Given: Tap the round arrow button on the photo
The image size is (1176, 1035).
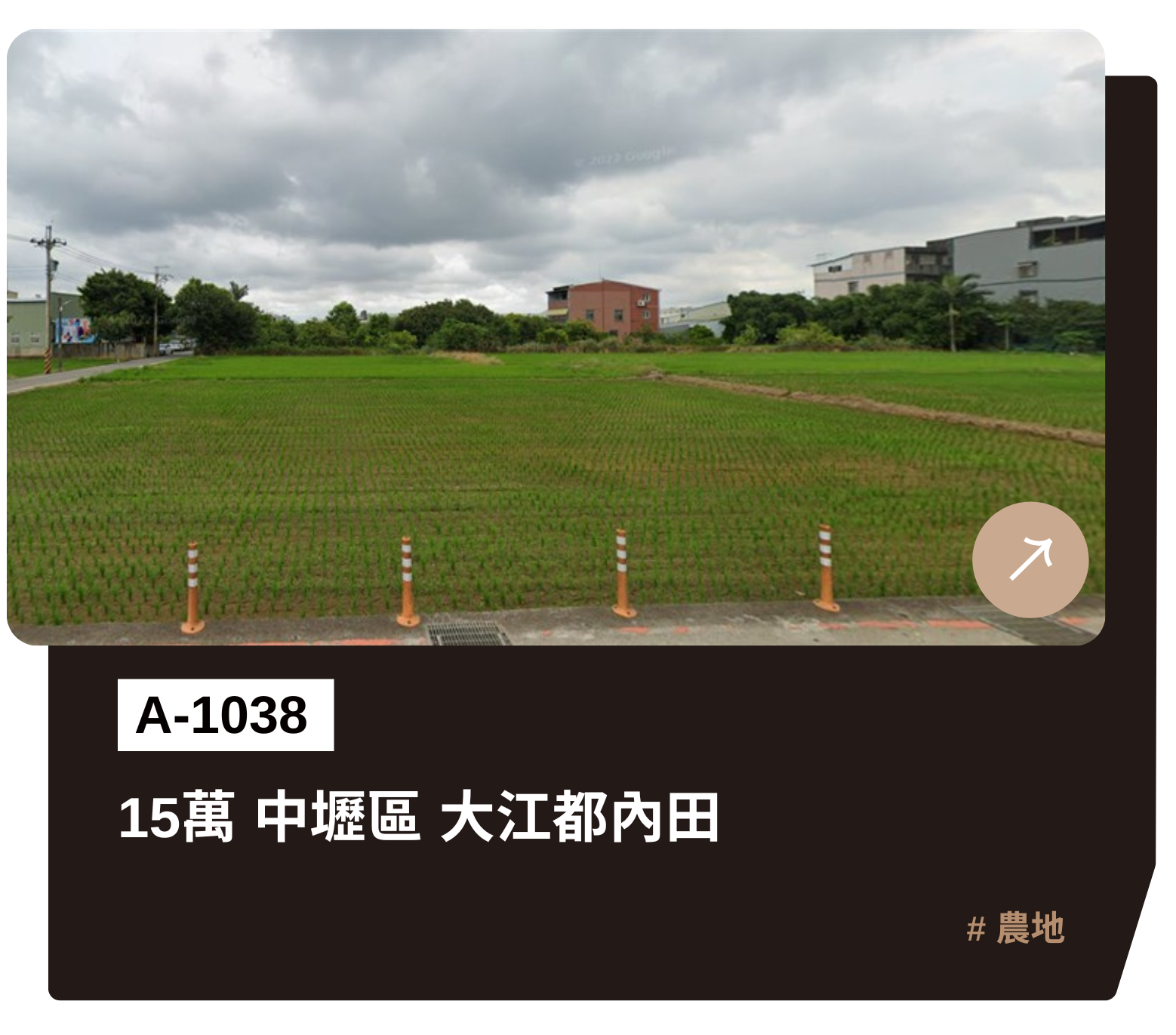Looking at the screenshot, I should (x=1030, y=559).
